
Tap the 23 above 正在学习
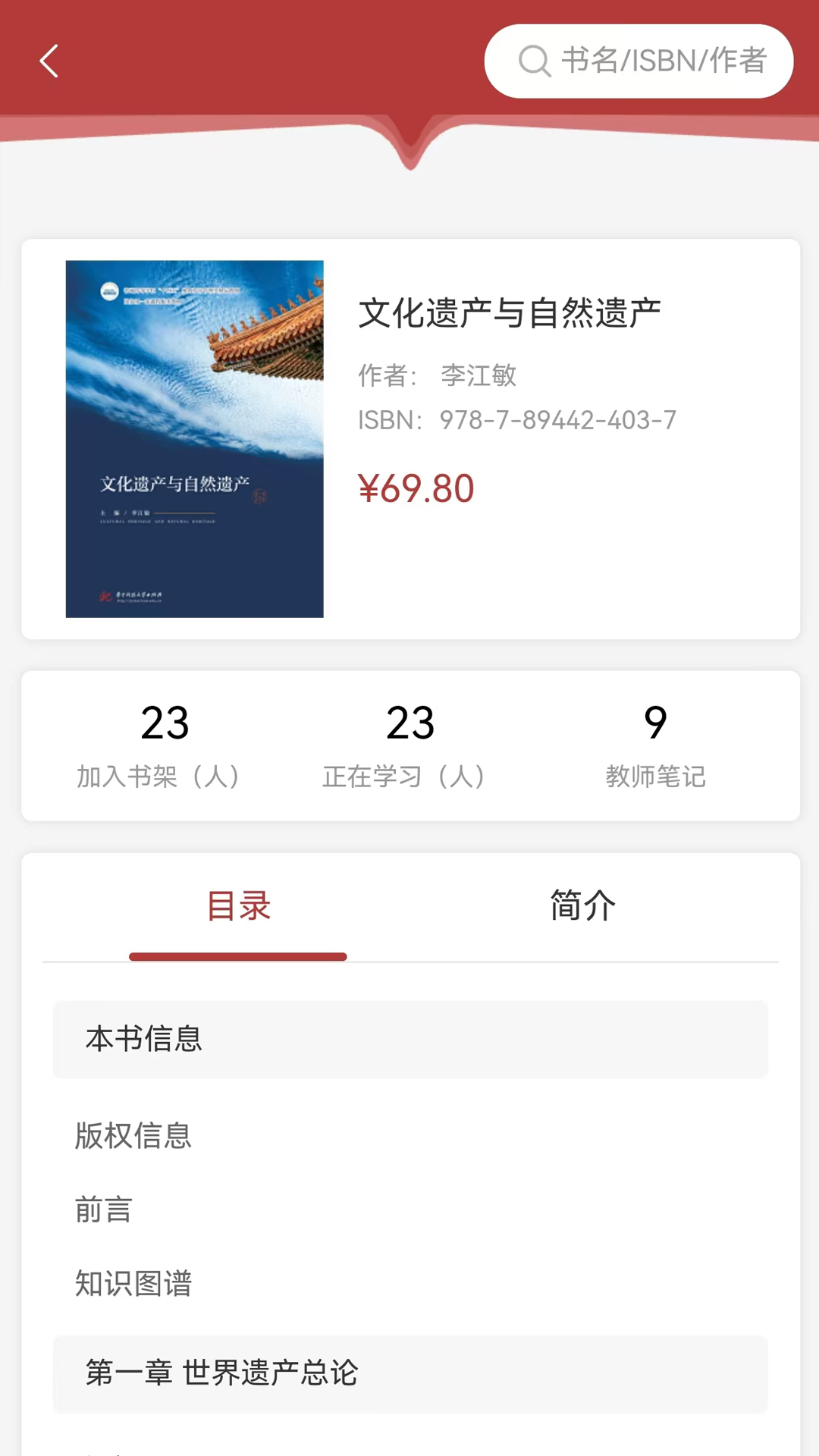pyautogui.click(x=409, y=725)
